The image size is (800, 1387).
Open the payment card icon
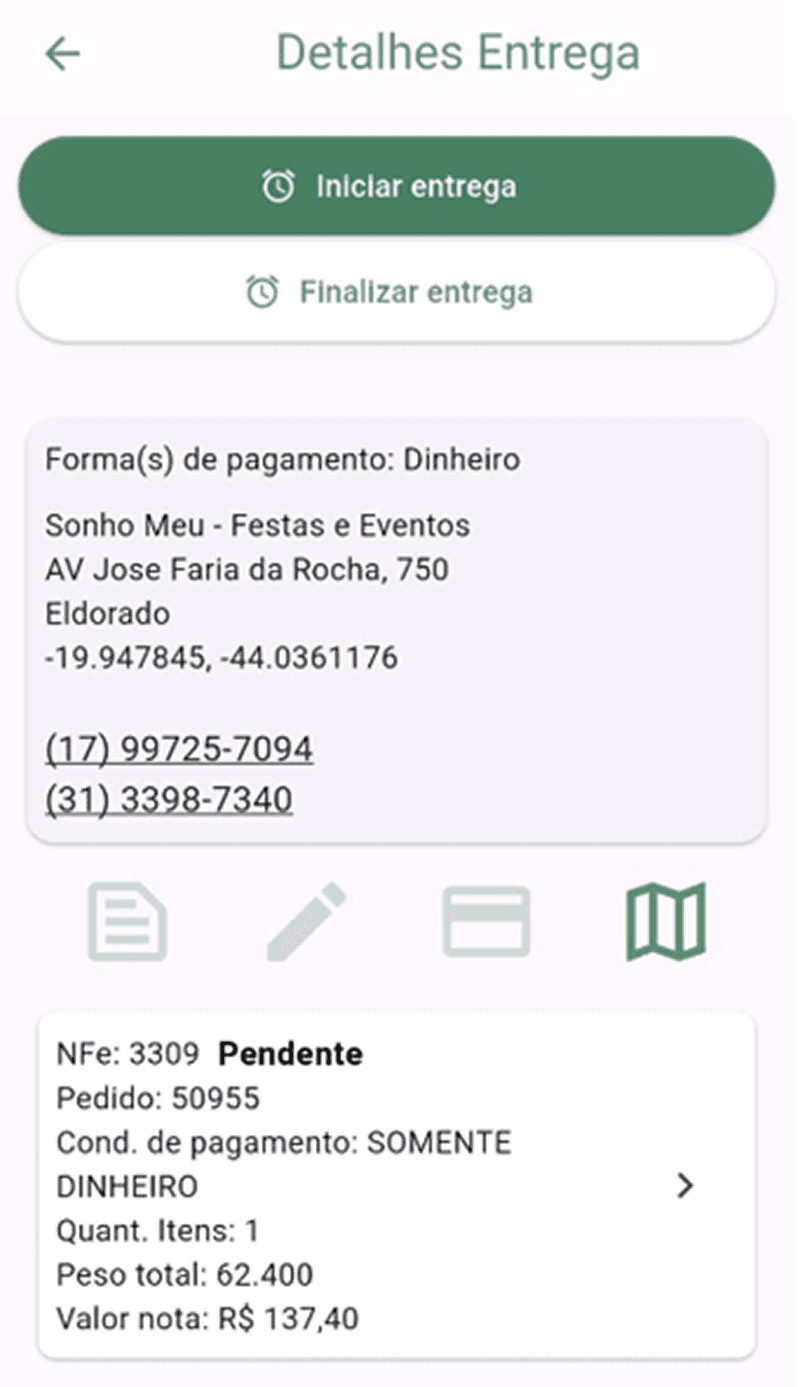pos(486,922)
